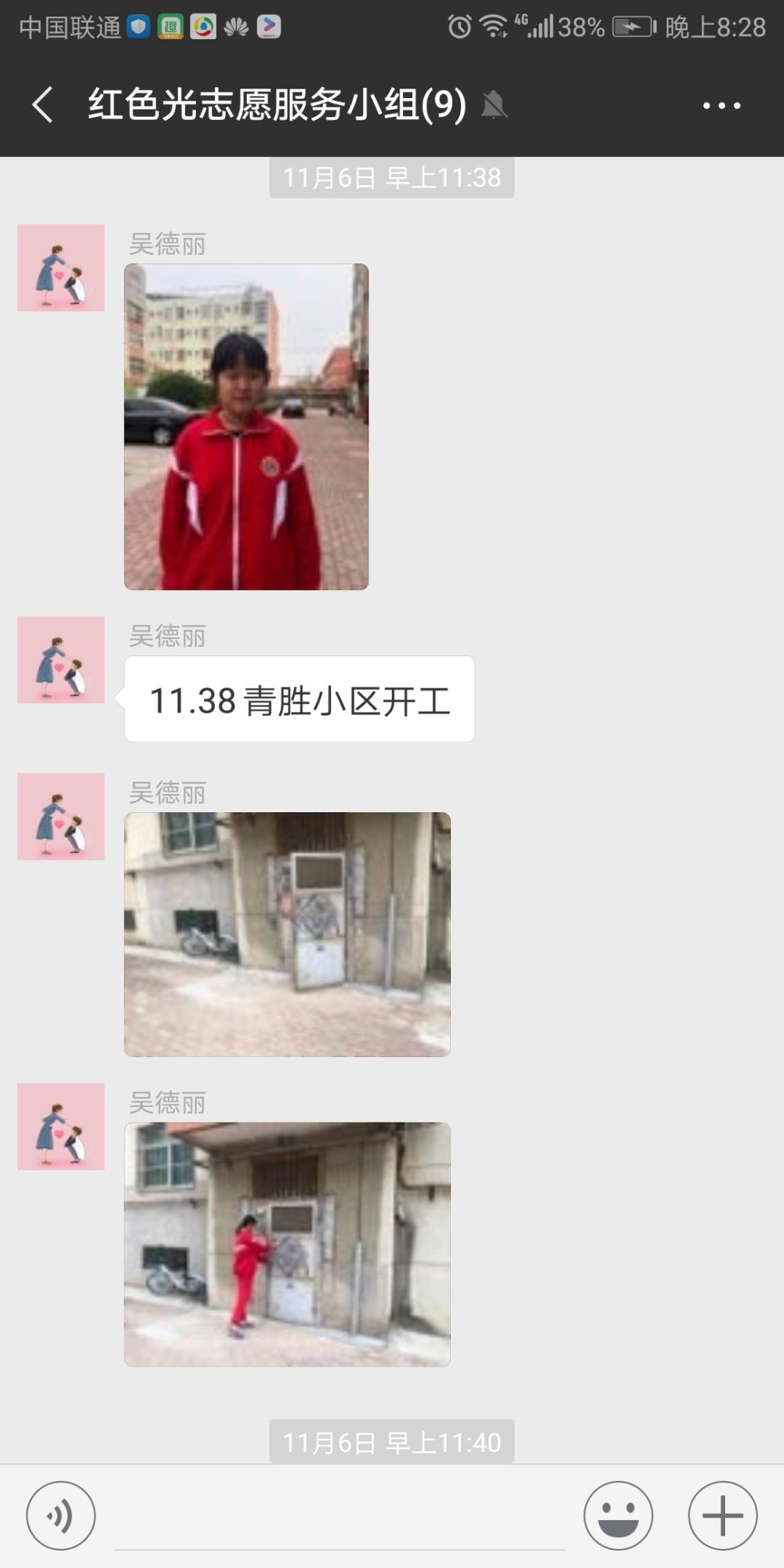Open the chat info three-dot menu
This screenshot has height=1568, width=784.
721,105
